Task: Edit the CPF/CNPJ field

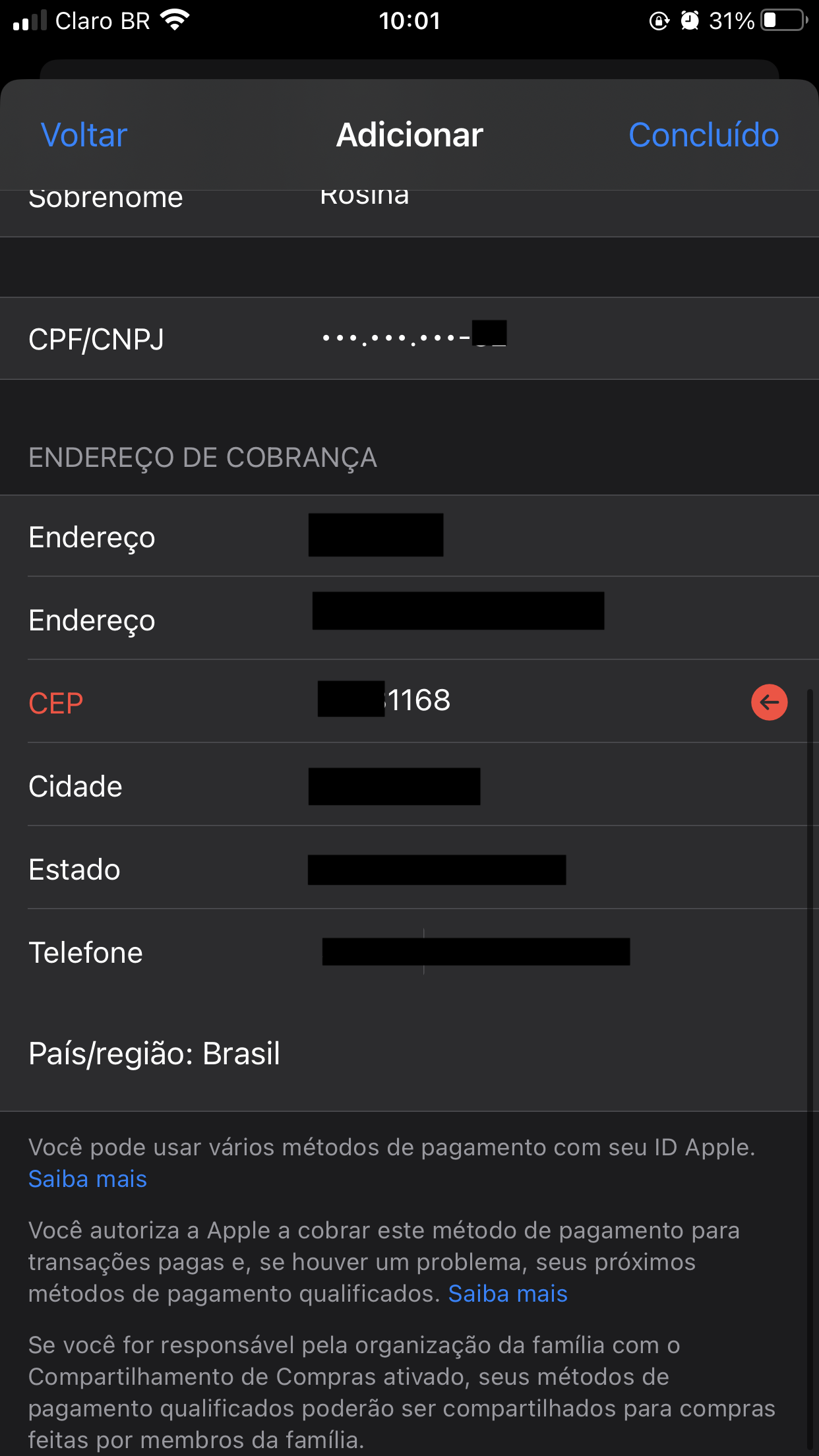Action: click(x=409, y=338)
